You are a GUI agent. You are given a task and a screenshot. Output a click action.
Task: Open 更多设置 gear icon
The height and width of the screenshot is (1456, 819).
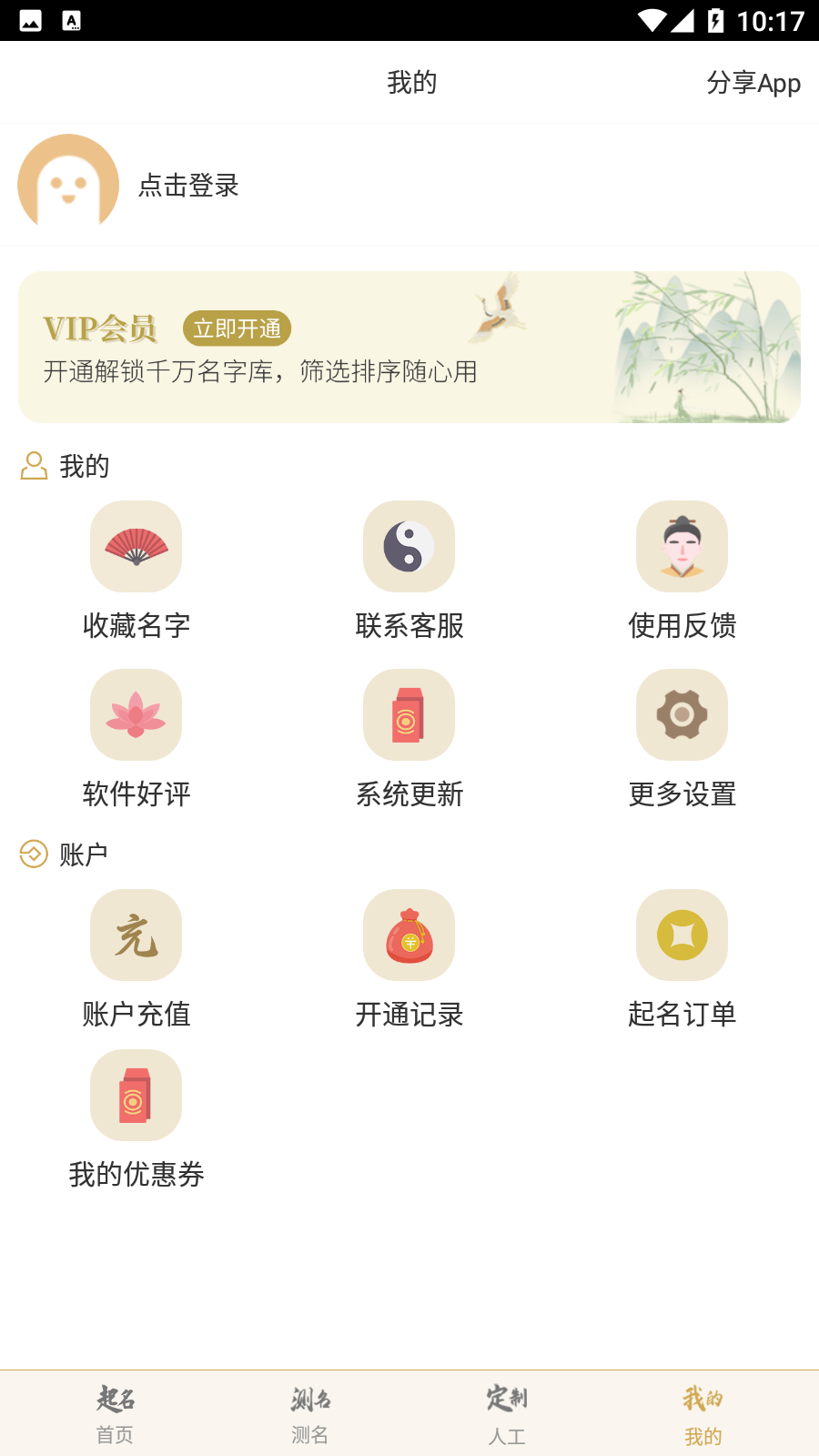[682, 714]
